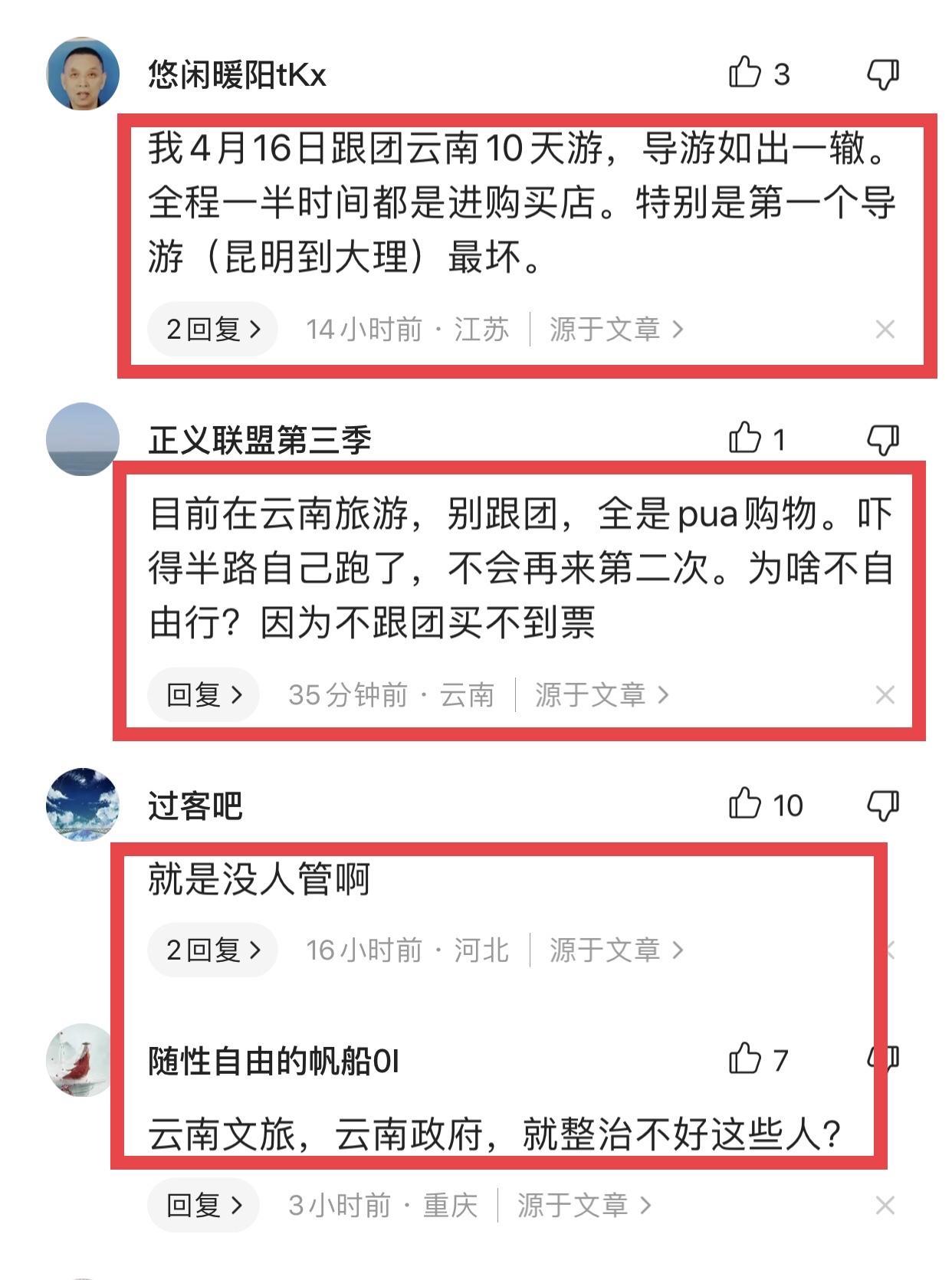The image size is (952, 1280).
Task: Dismiss the comment from 悠闲暖阳tKx
Action: point(885,330)
